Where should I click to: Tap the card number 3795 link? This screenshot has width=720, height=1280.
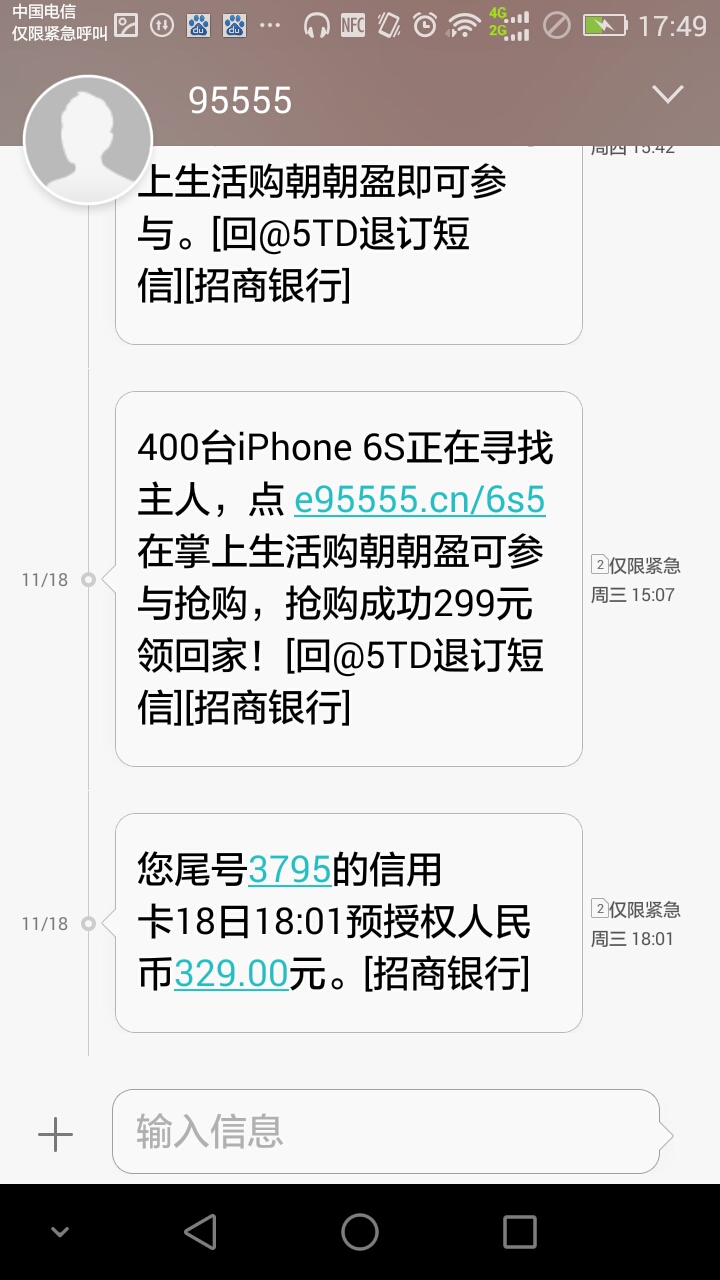tap(289, 870)
